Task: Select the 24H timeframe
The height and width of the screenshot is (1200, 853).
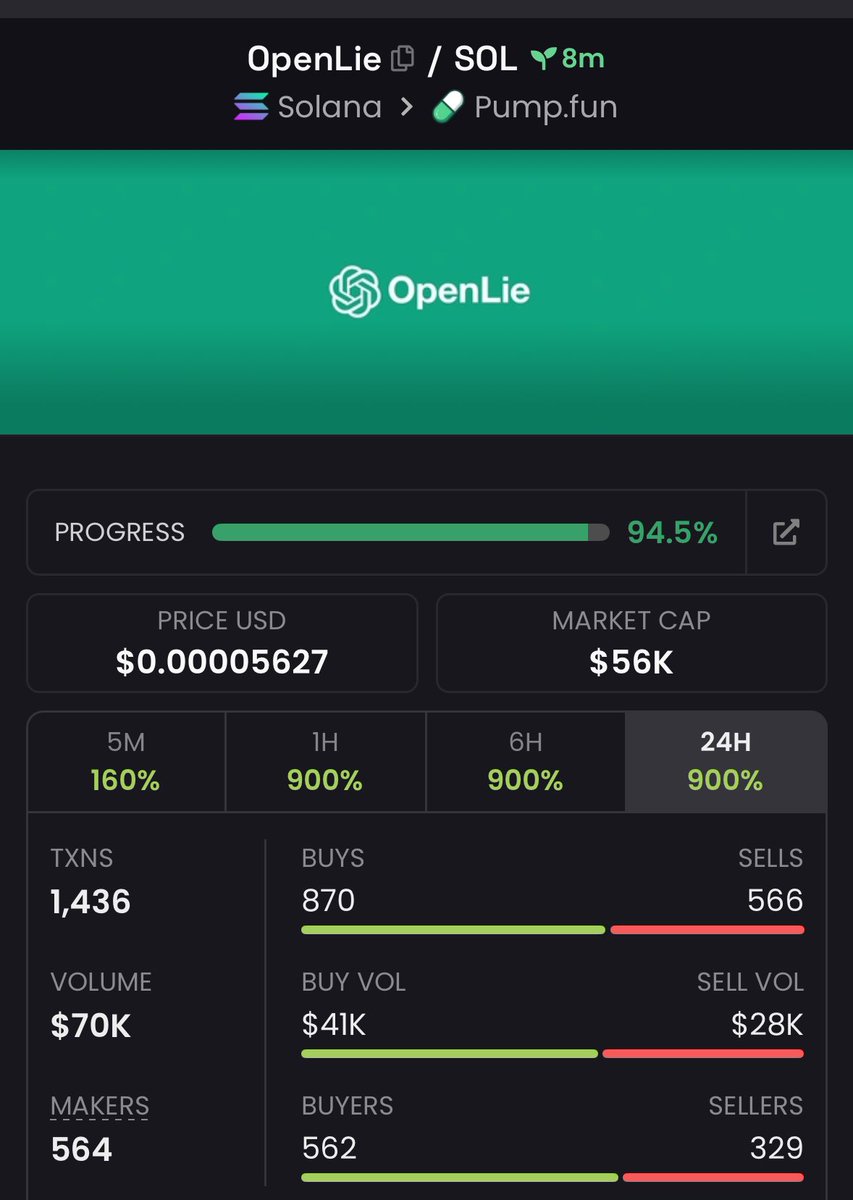Action: [x=725, y=761]
